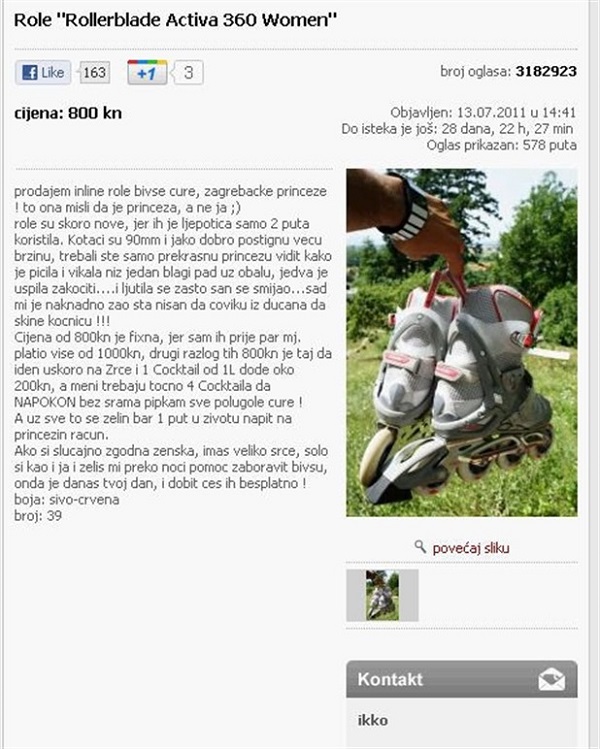Like this ad on Facebook
The image size is (600, 749).
43,73
